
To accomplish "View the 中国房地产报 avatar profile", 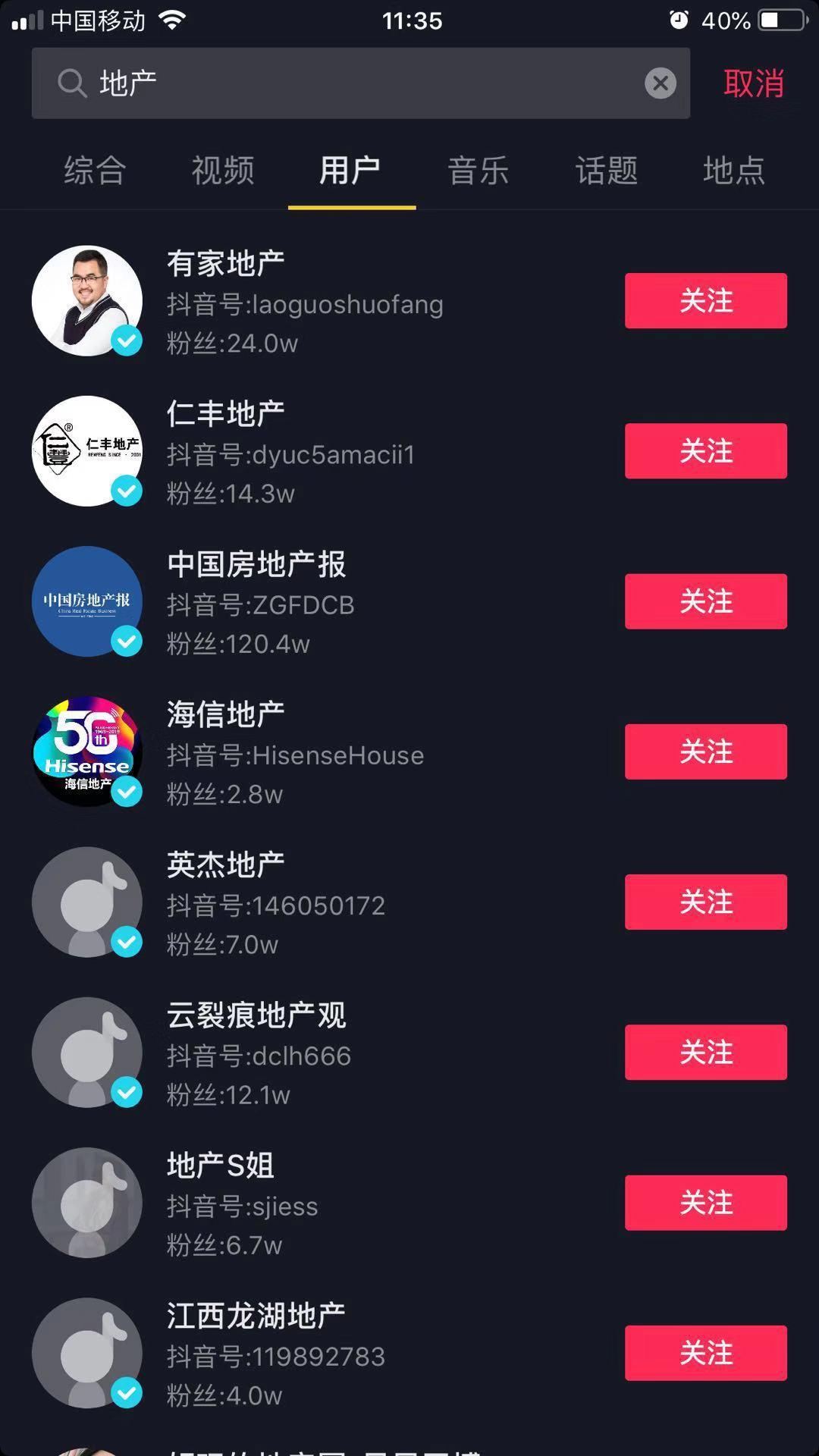I will 87,601.
